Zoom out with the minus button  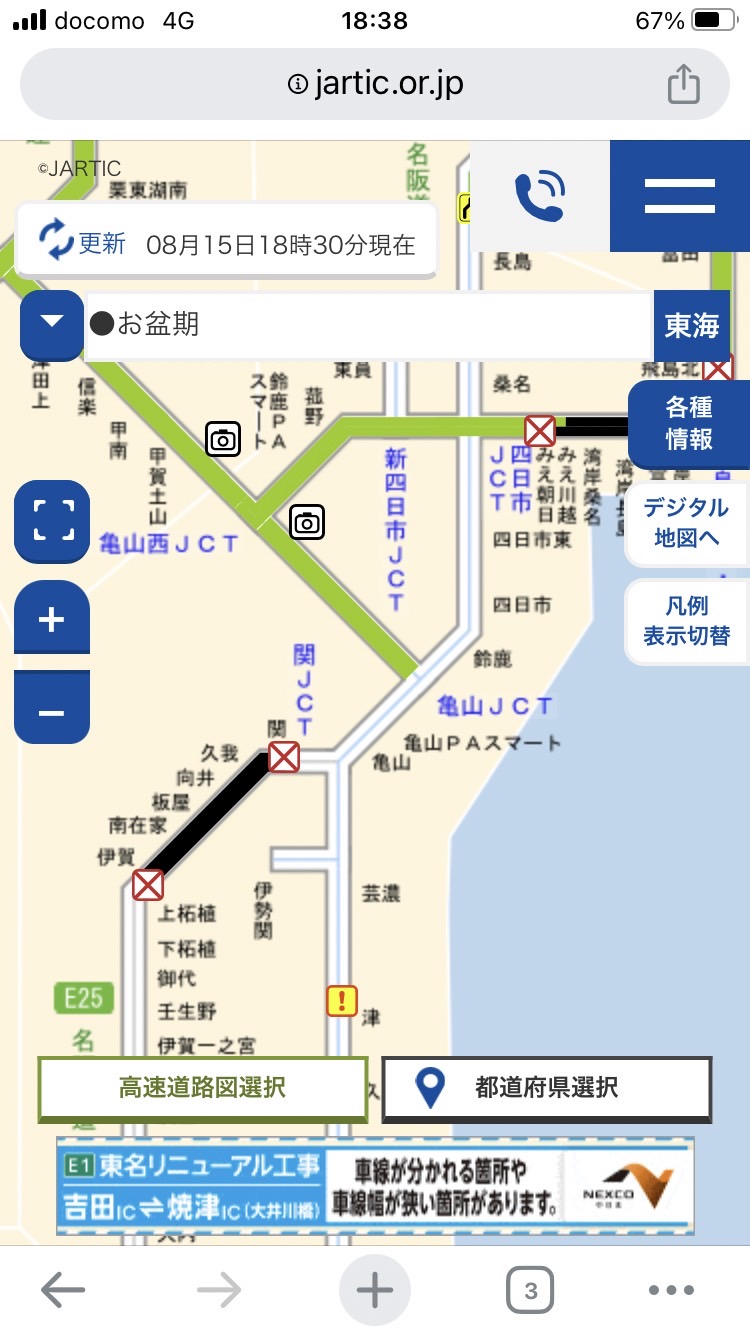[52, 712]
